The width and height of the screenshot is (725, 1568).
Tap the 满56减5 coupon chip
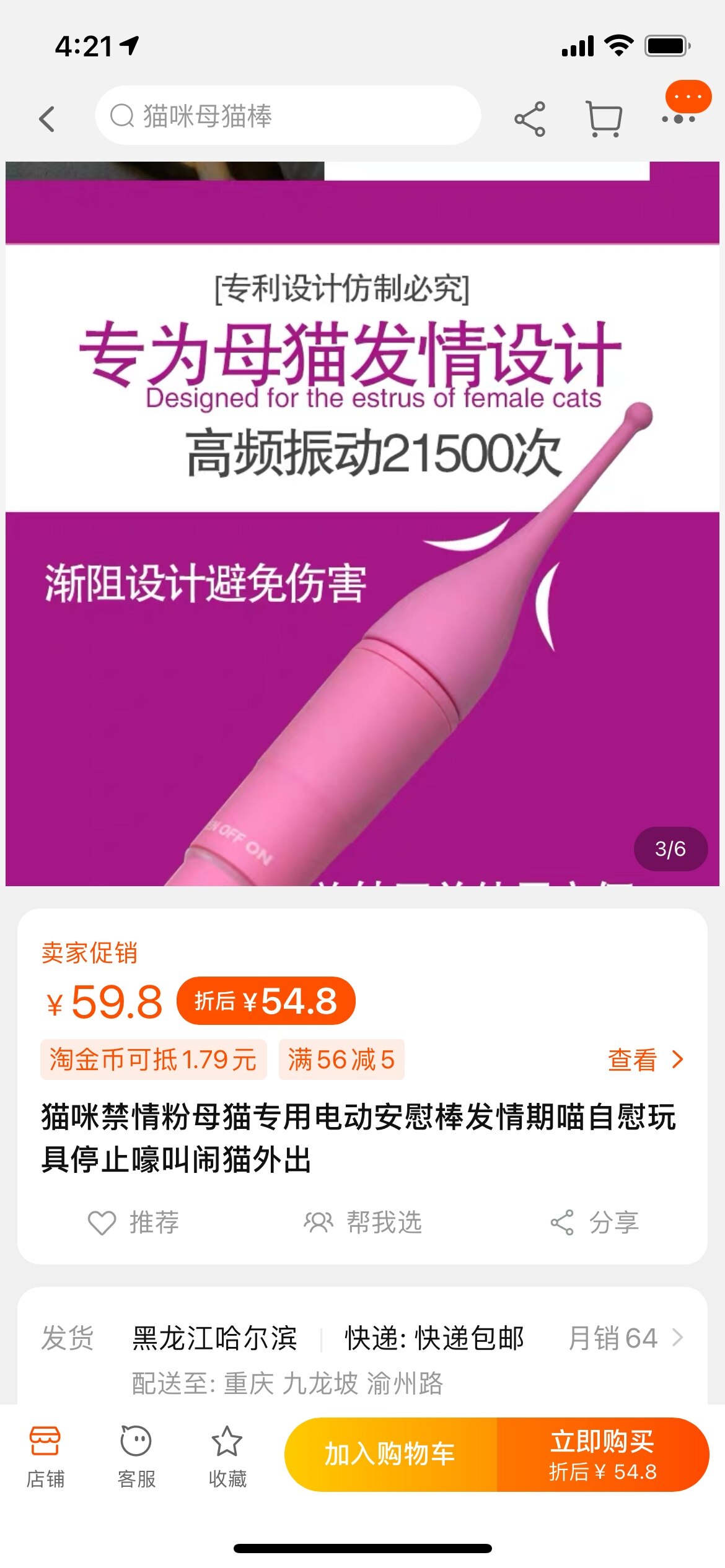(x=341, y=1060)
